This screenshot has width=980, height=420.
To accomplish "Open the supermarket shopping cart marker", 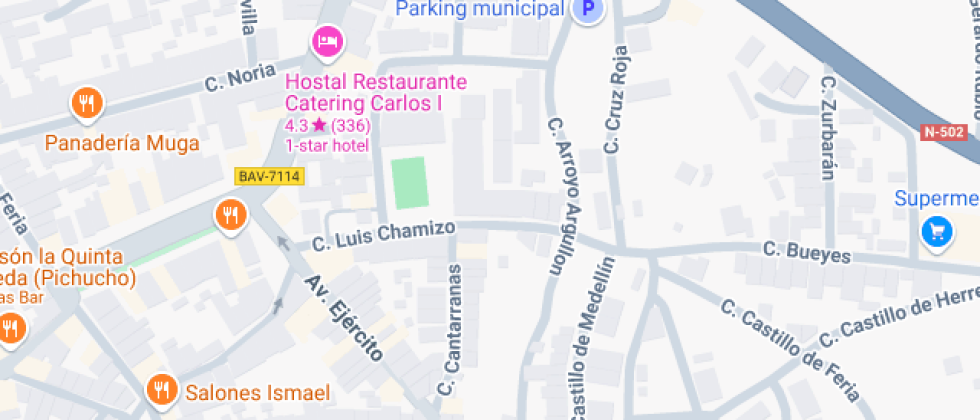I will 936,232.
